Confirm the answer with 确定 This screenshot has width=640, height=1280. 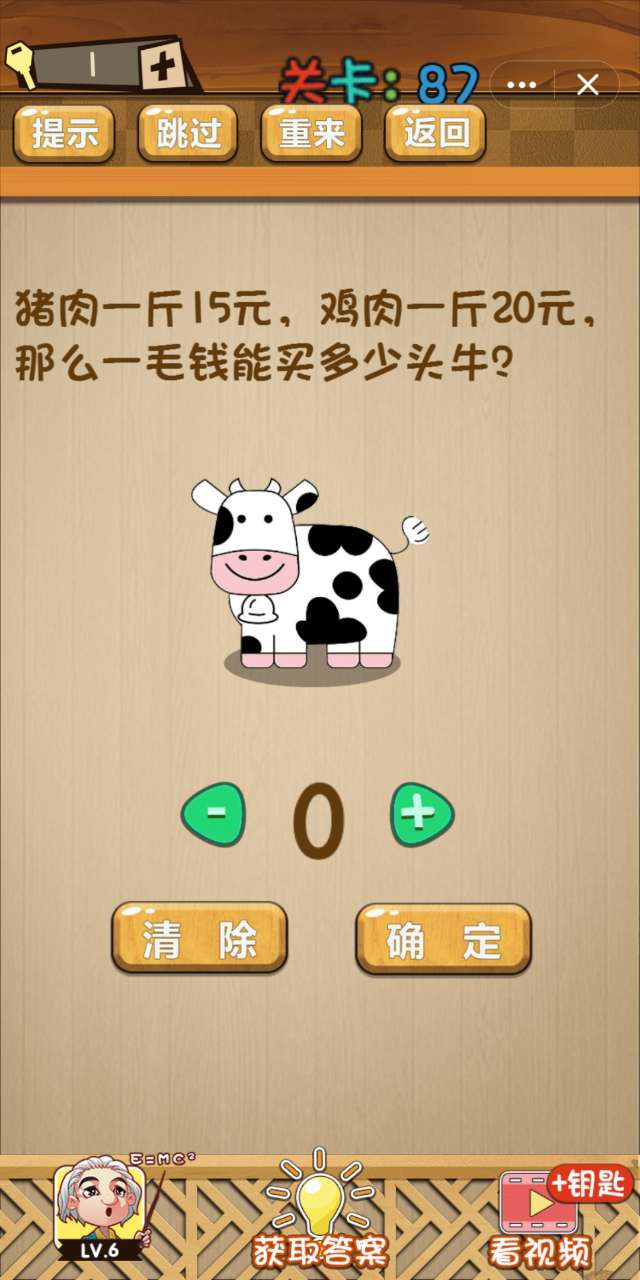click(x=443, y=939)
